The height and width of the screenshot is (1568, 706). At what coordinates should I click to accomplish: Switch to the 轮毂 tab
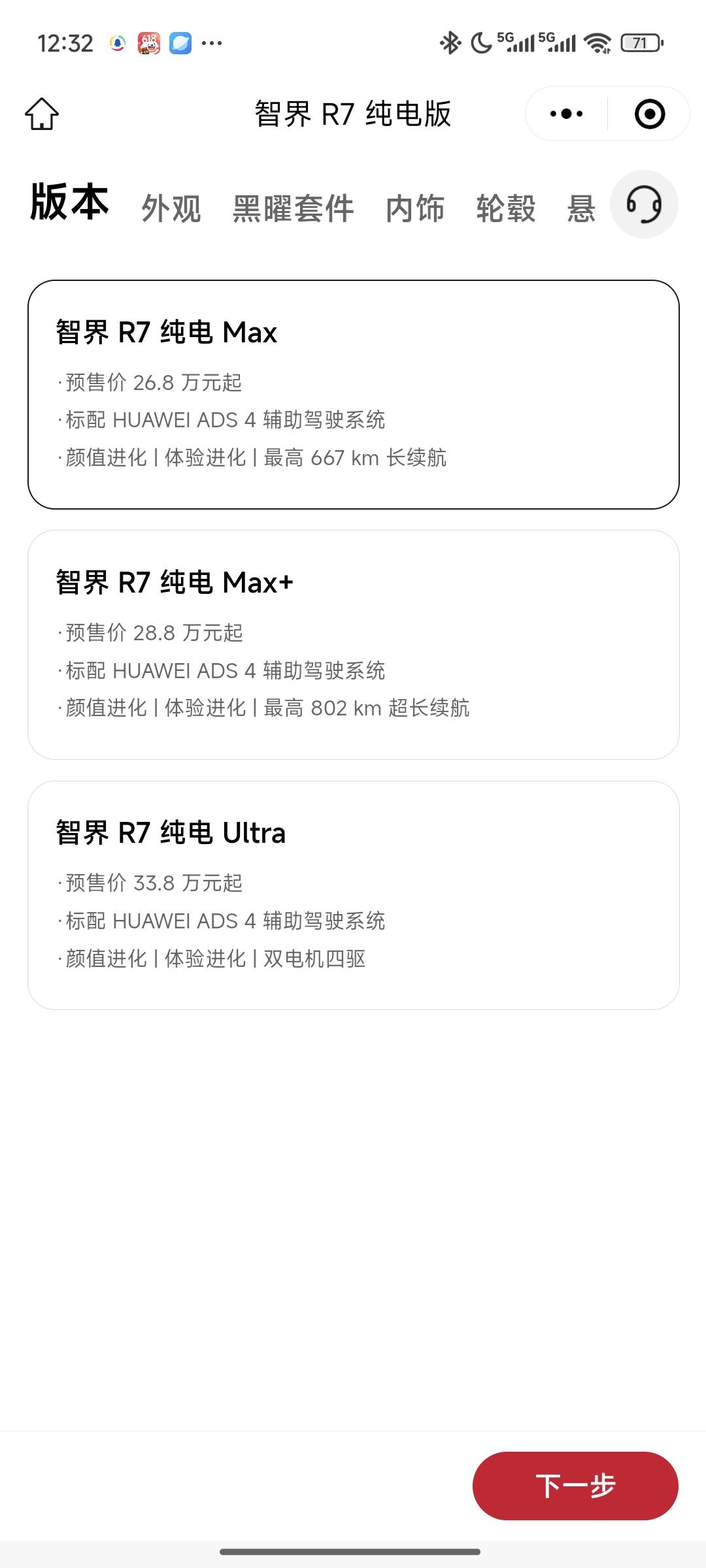(506, 208)
